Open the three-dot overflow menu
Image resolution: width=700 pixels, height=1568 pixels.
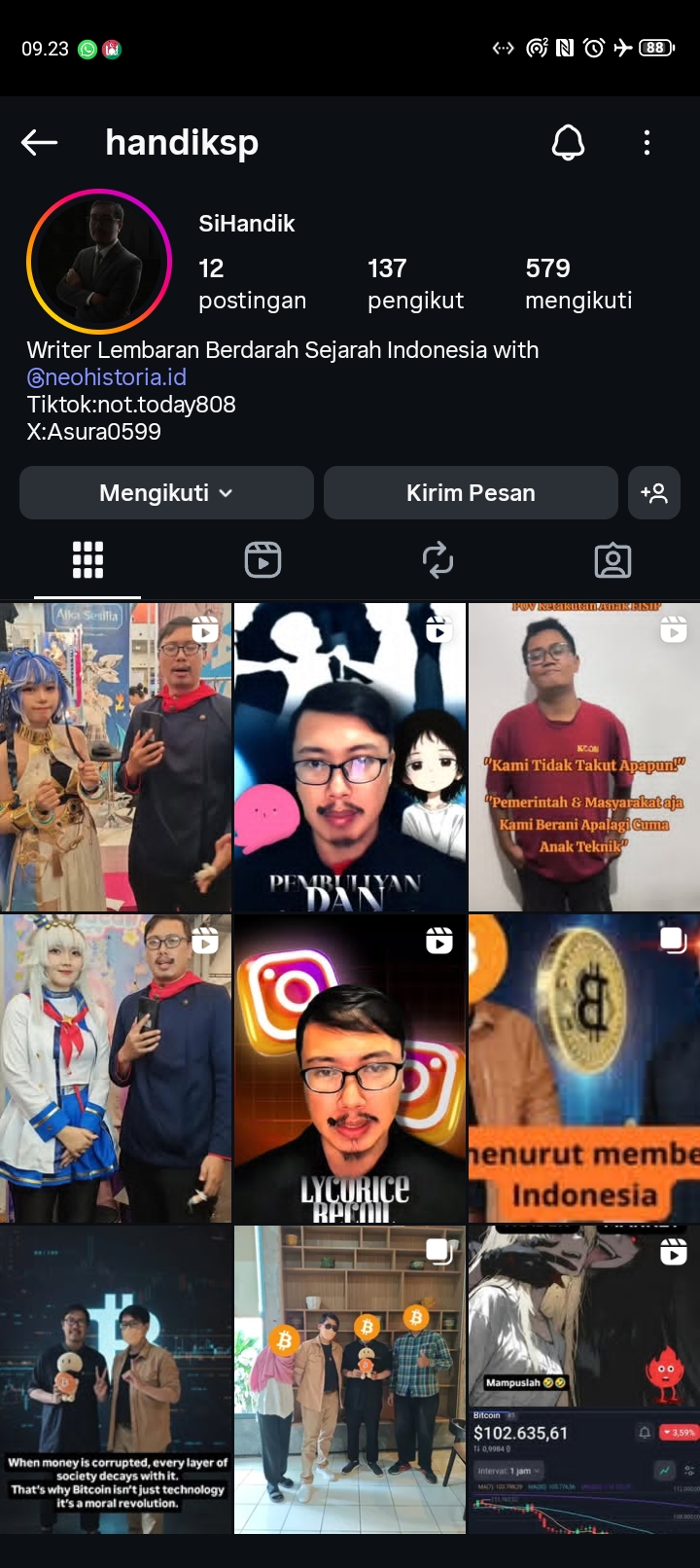(x=647, y=143)
